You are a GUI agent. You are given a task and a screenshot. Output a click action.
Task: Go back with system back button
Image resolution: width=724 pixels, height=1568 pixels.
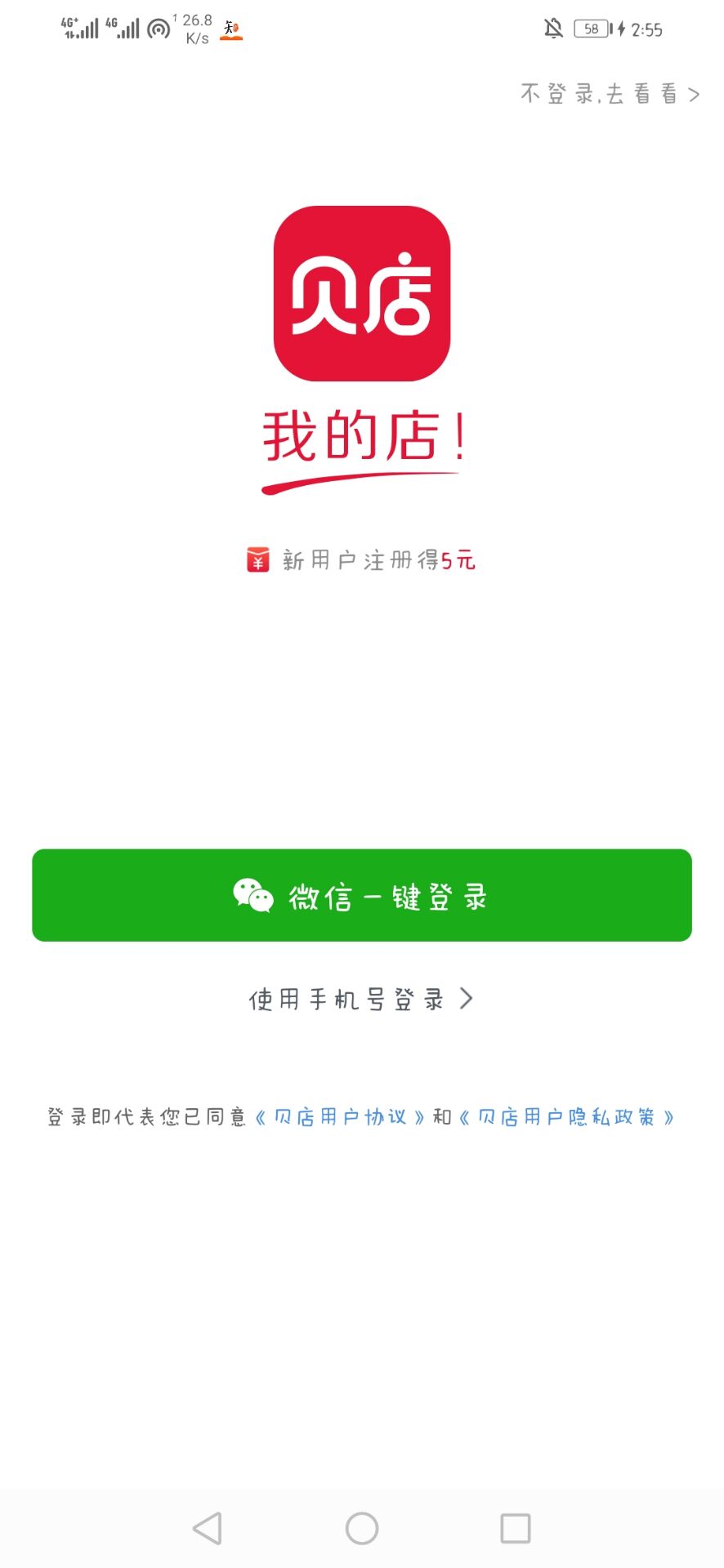pyautogui.click(x=208, y=1528)
